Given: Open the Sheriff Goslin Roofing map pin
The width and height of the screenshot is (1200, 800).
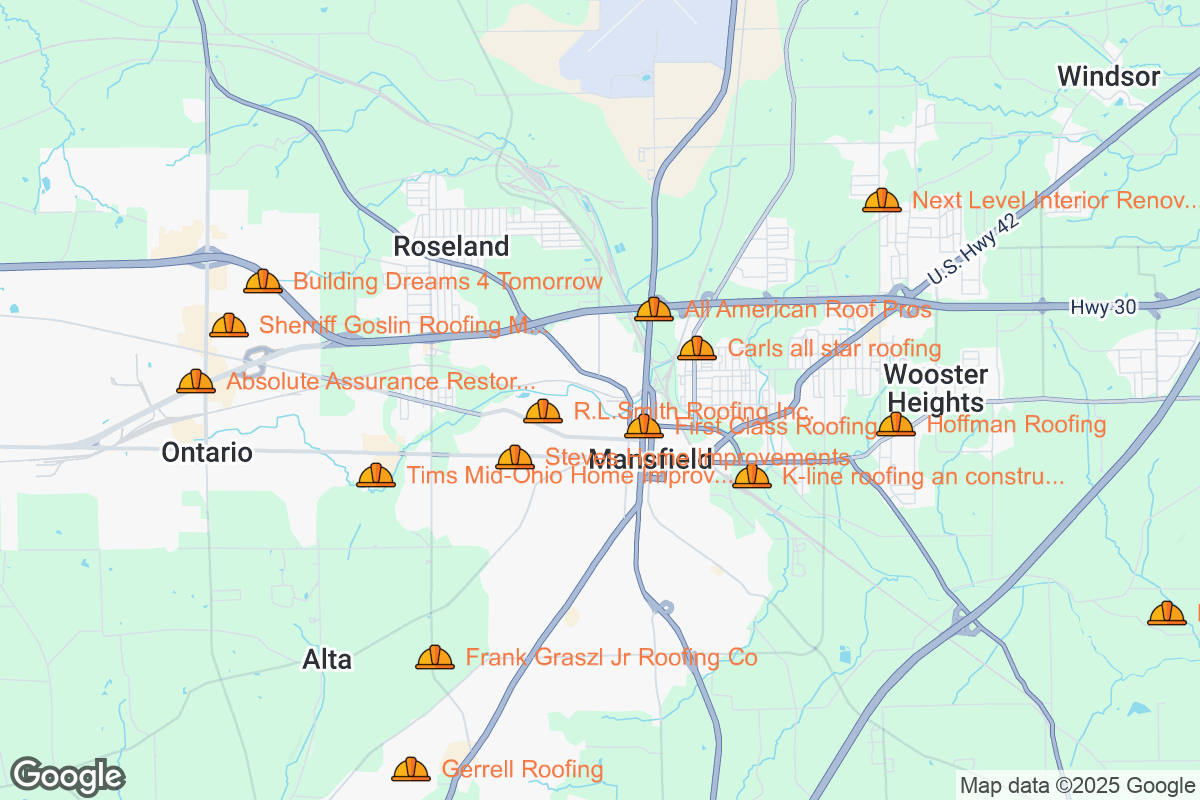Looking at the screenshot, I should point(229,326).
